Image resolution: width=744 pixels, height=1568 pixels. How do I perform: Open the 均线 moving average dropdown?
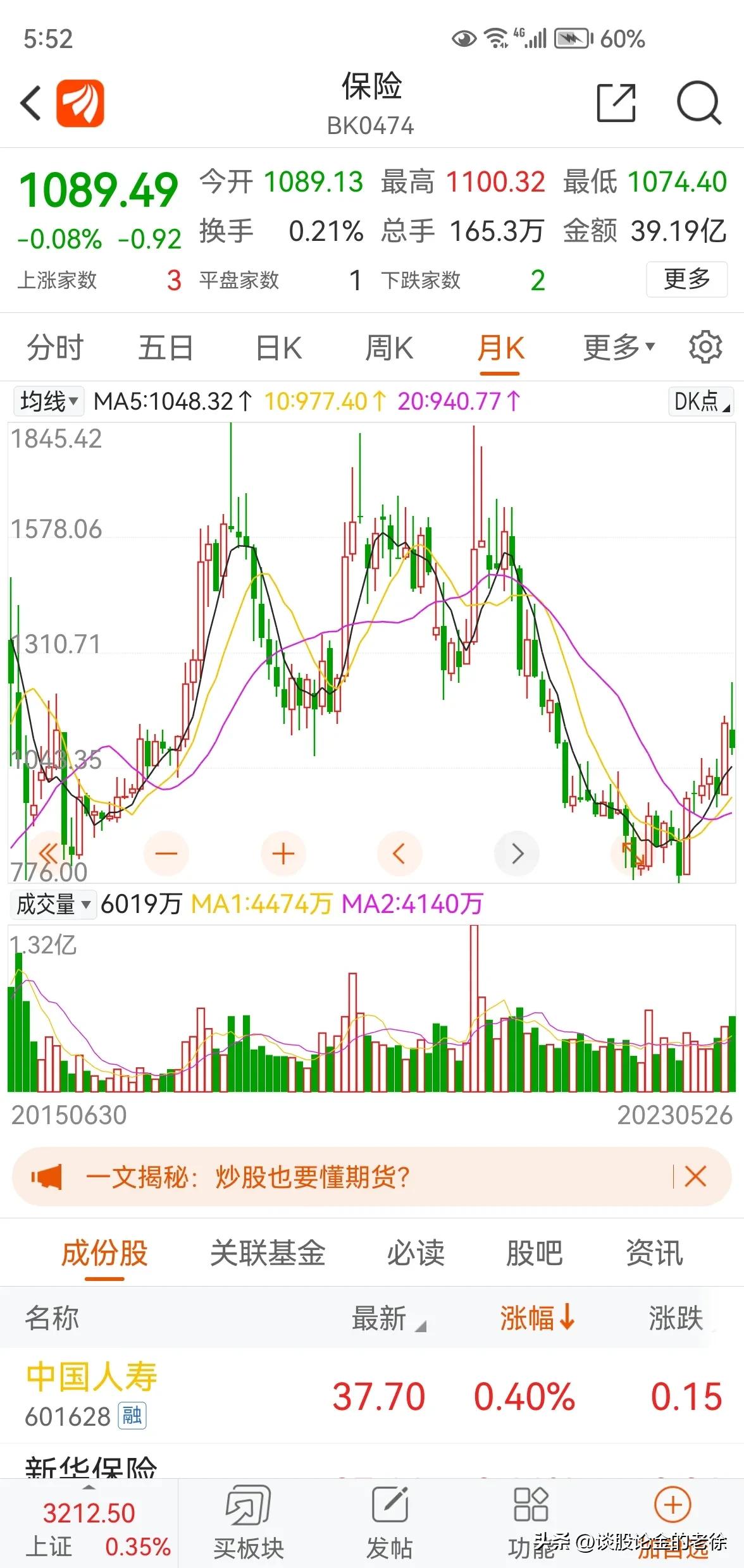click(x=48, y=400)
